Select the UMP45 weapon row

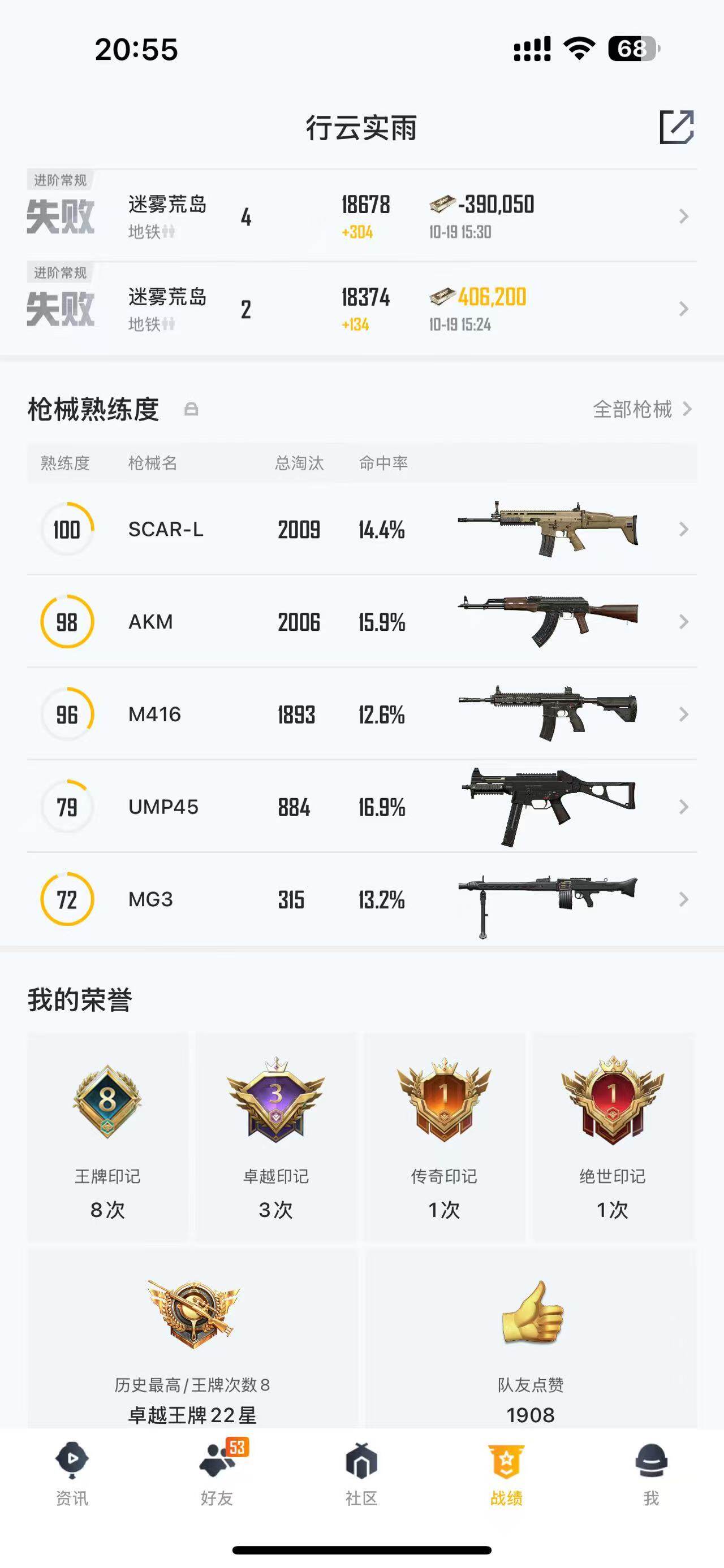pos(361,807)
